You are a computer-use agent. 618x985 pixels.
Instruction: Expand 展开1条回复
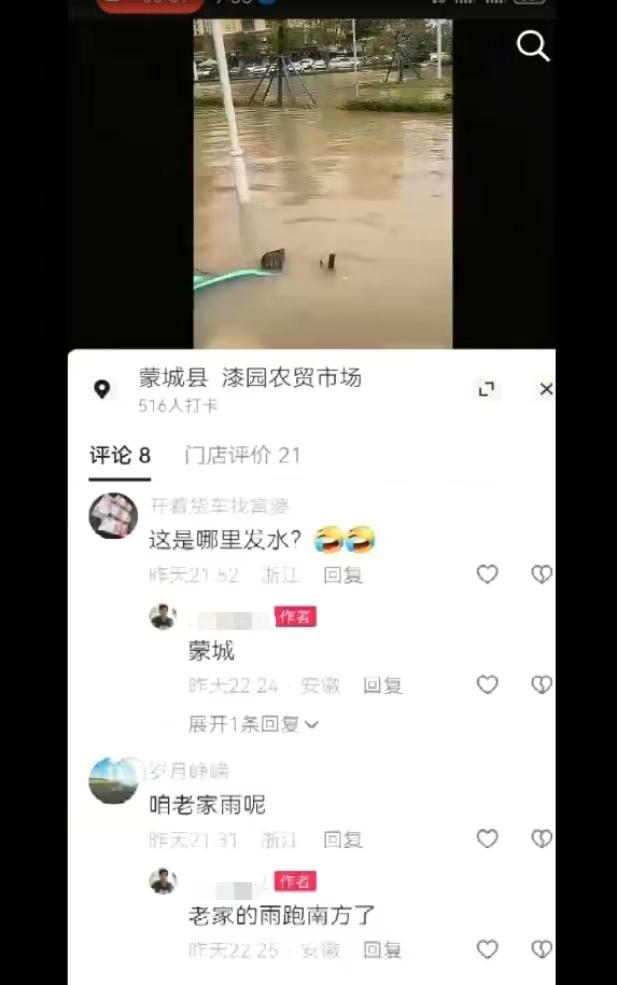253,724
